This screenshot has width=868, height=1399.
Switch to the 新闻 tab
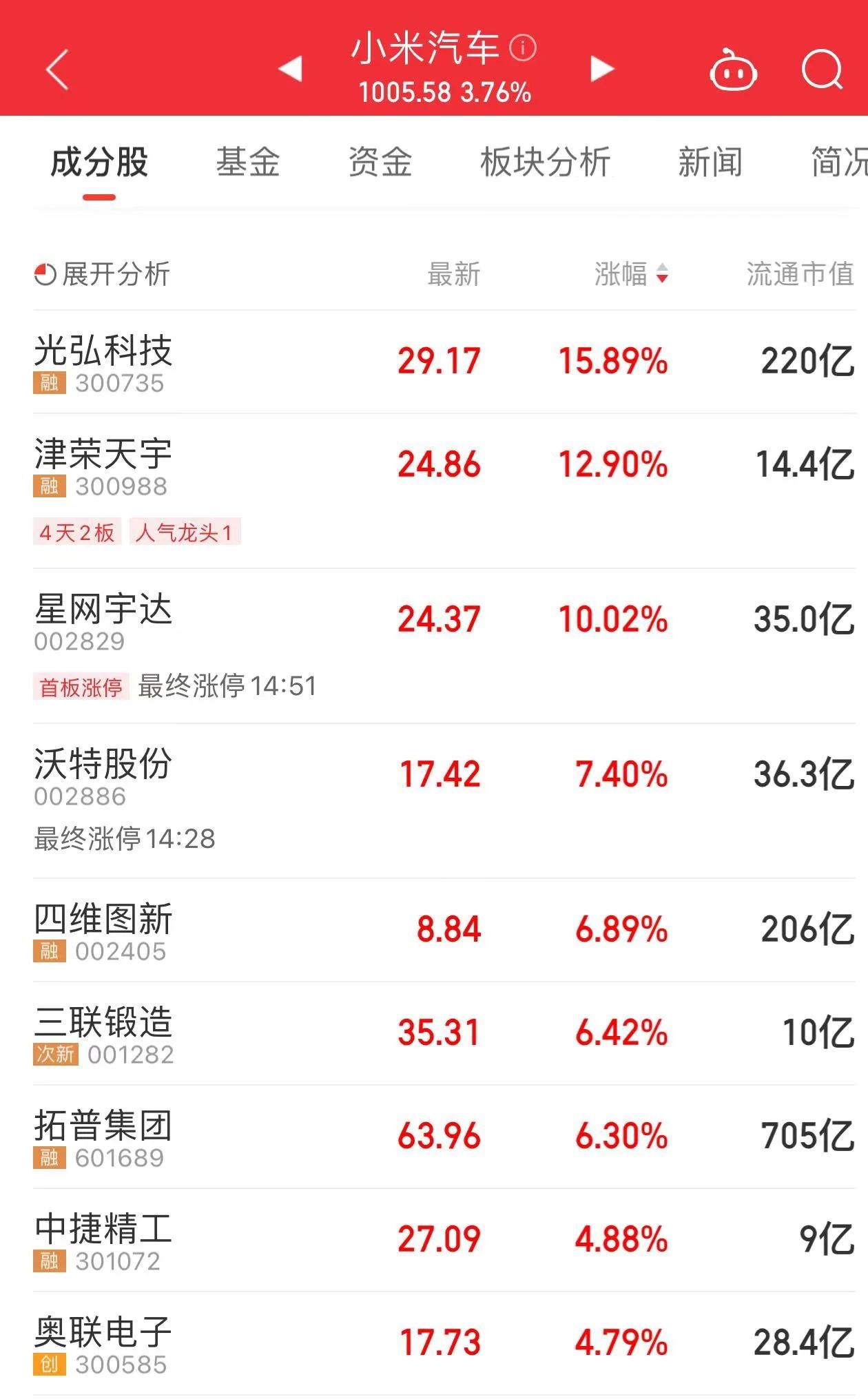(710, 163)
